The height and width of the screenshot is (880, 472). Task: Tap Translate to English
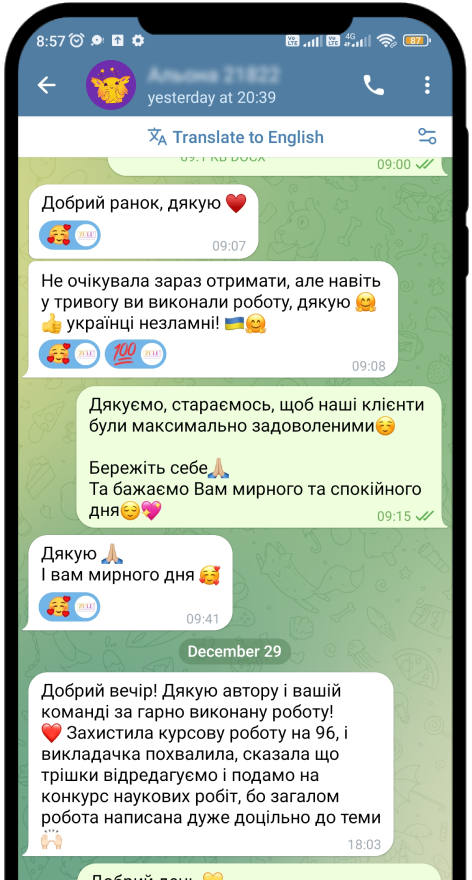[236, 137]
